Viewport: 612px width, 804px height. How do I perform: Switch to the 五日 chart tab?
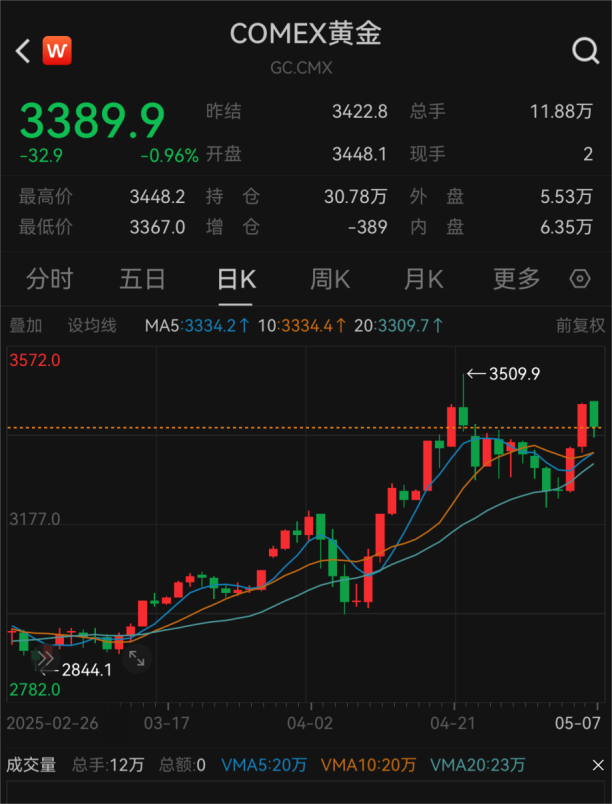(x=142, y=279)
